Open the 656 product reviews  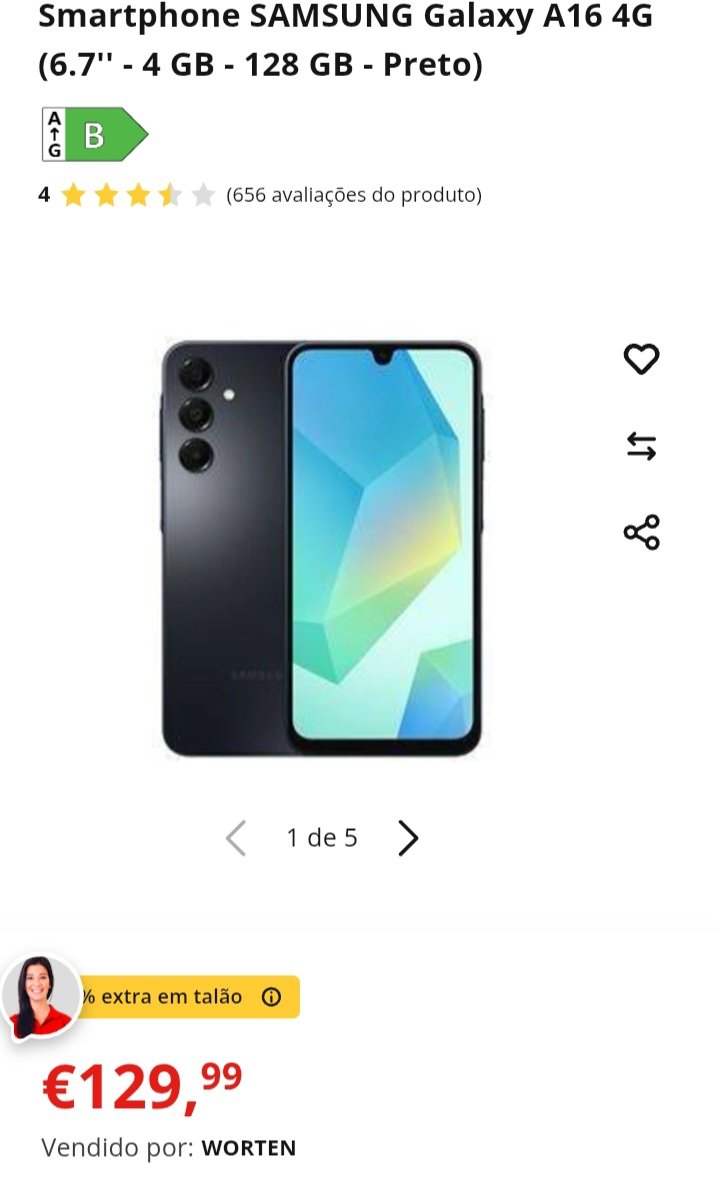(354, 195)
